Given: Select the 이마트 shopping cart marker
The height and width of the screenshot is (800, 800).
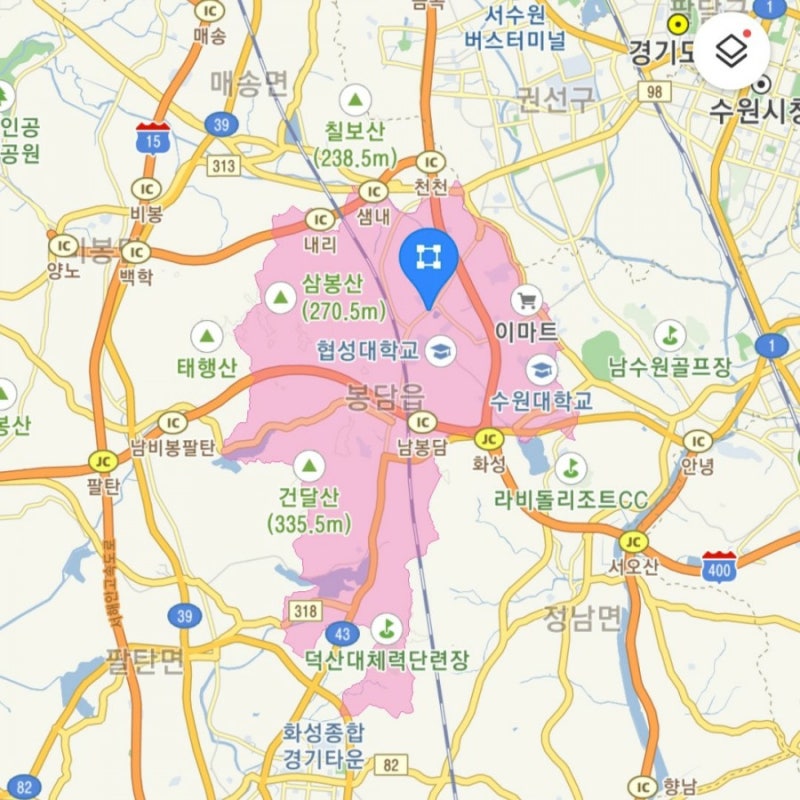Looking at the screenshot, I should click(x=526, y=298).
